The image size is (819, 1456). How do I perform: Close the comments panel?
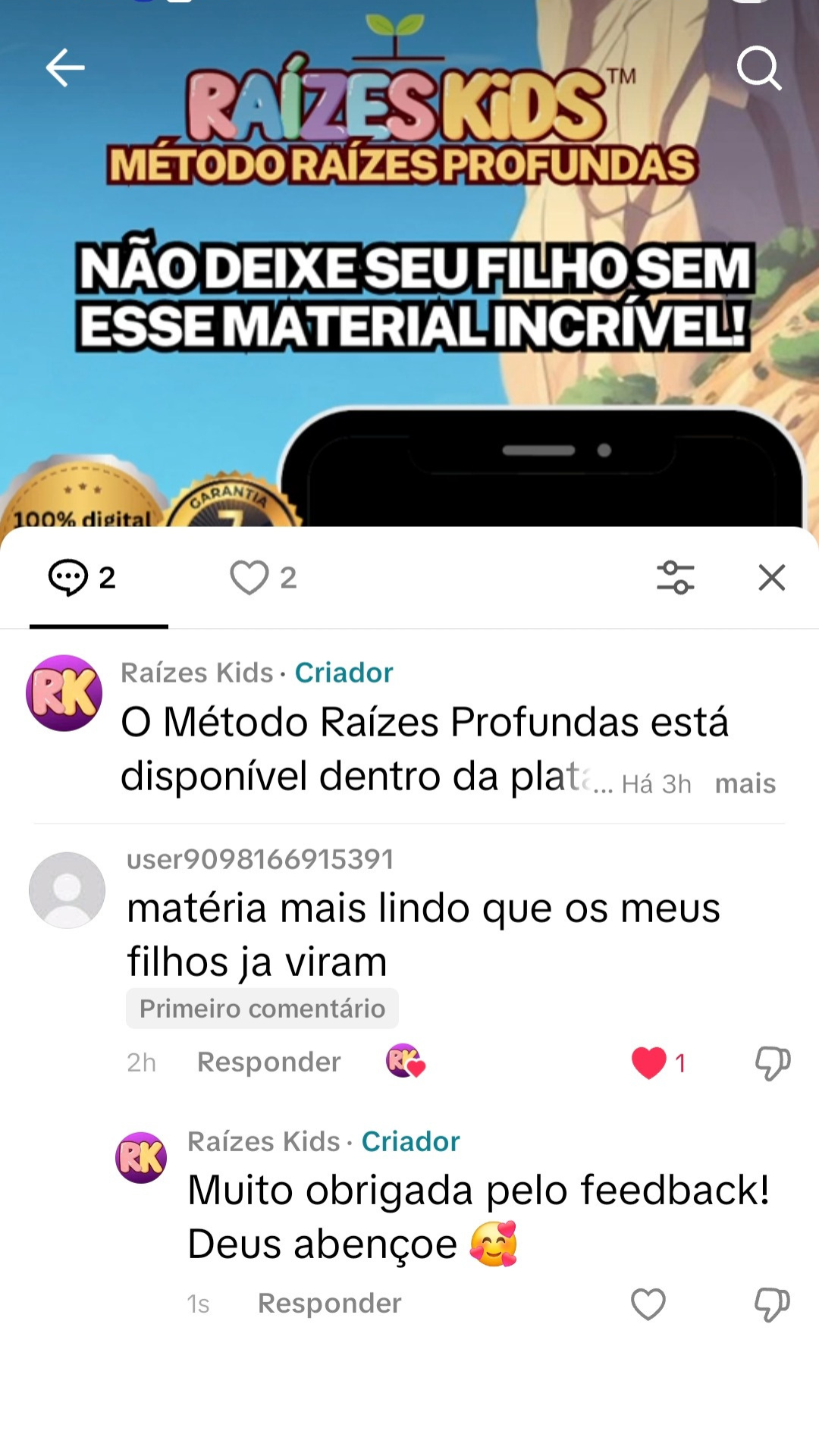771,578
